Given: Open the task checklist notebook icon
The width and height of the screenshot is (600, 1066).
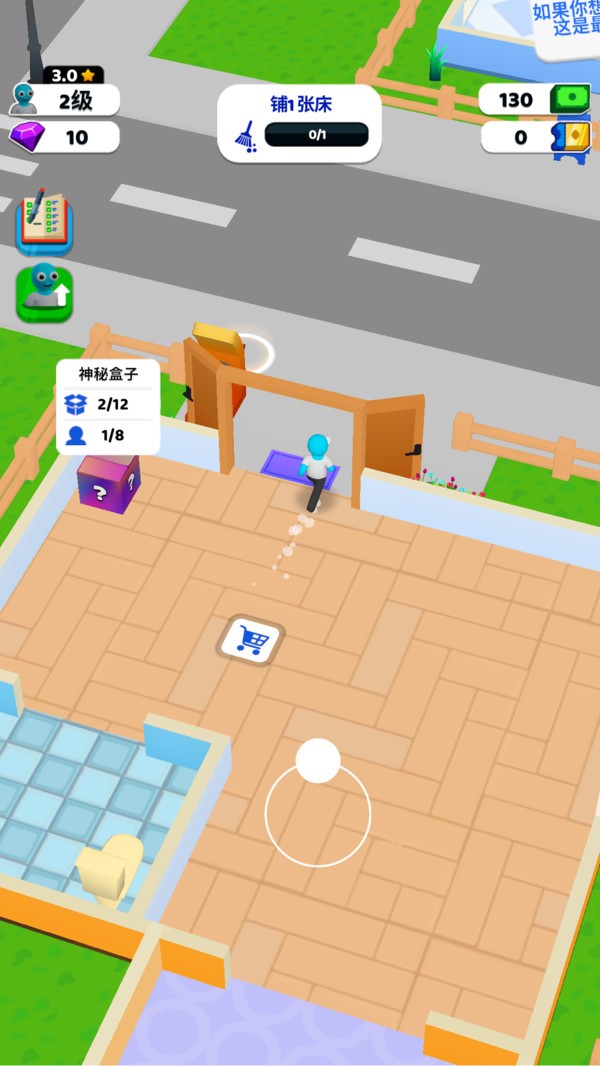Looking at the screenshot, I should click(x=44, y=221).
